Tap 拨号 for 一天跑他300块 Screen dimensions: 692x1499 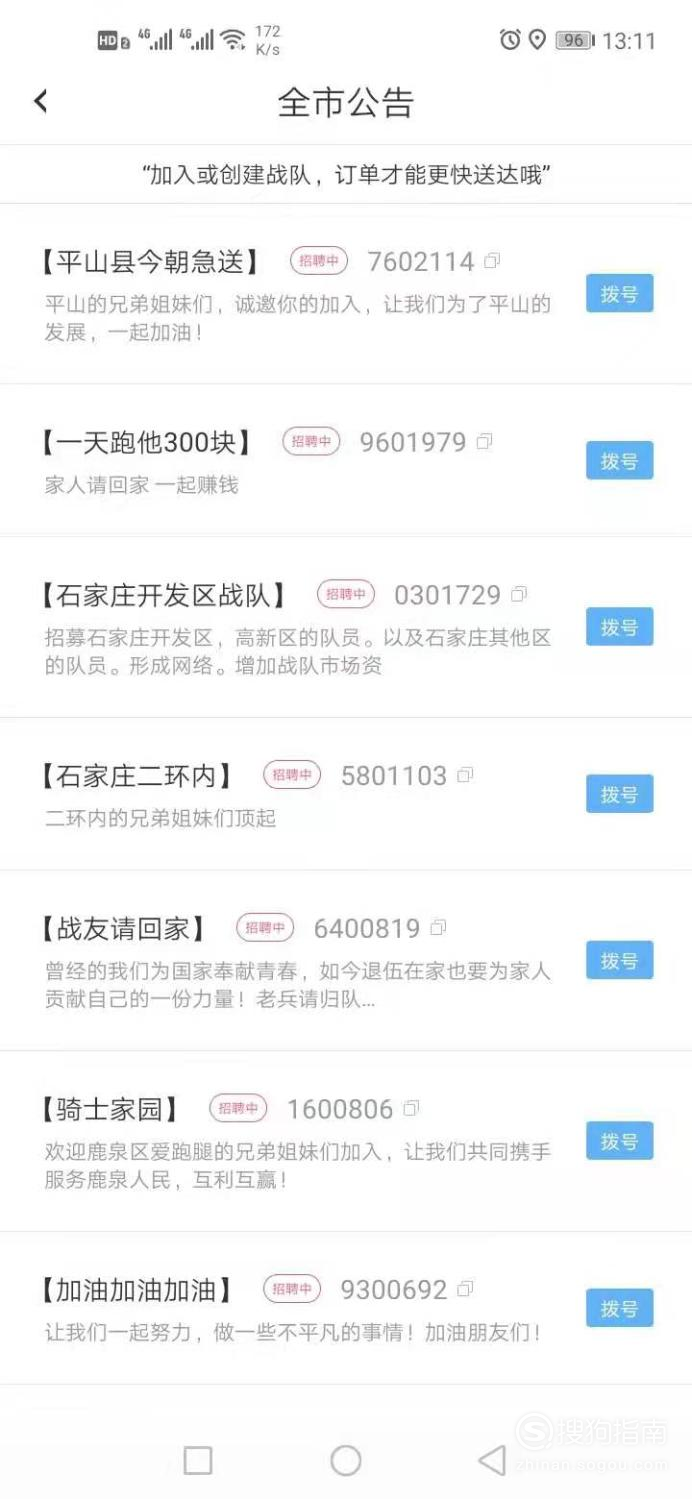619,461
